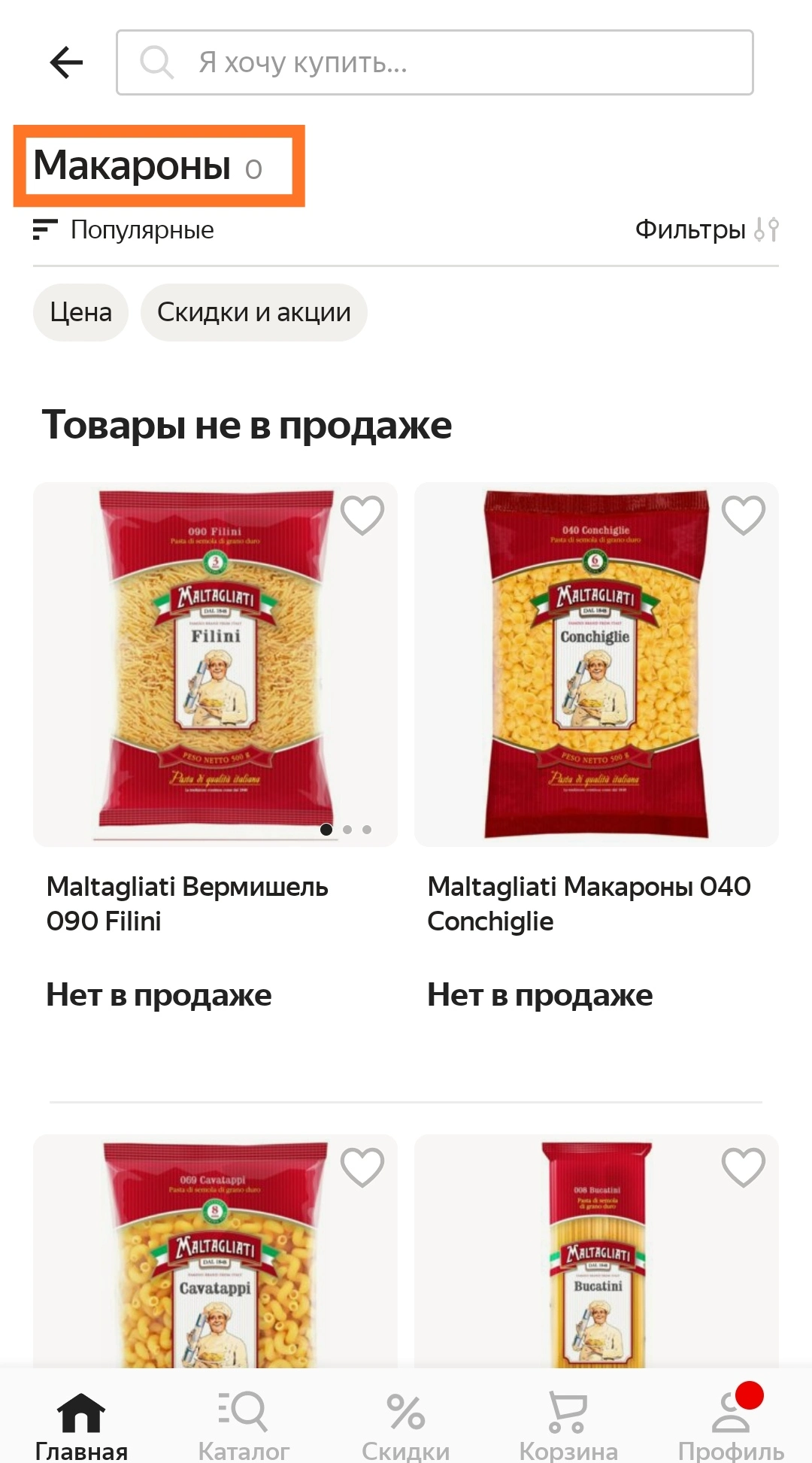Screen dimensions: 812x1463
Task: Open the Cavatappi product card
Action: click(215, 1251)
